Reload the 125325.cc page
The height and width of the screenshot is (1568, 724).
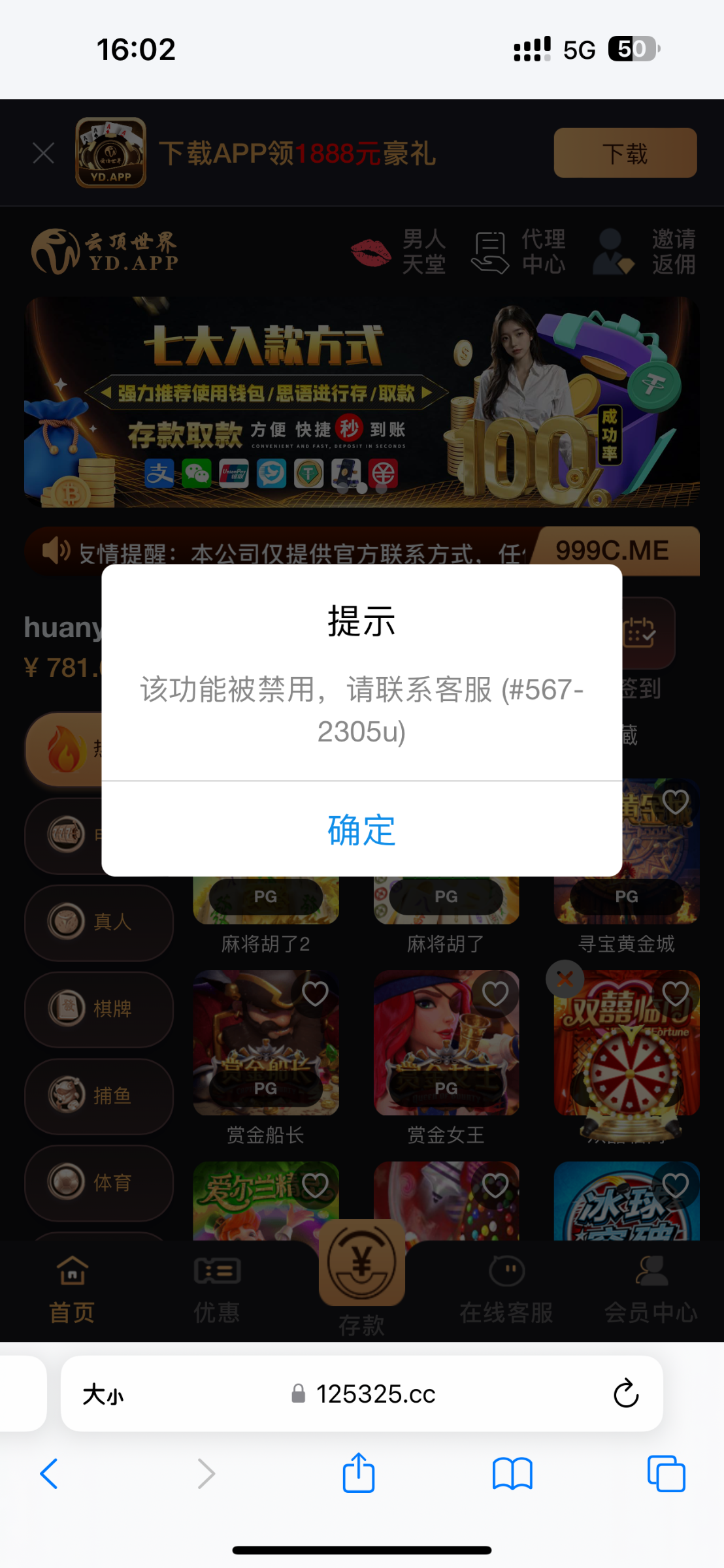[625, 1394]
